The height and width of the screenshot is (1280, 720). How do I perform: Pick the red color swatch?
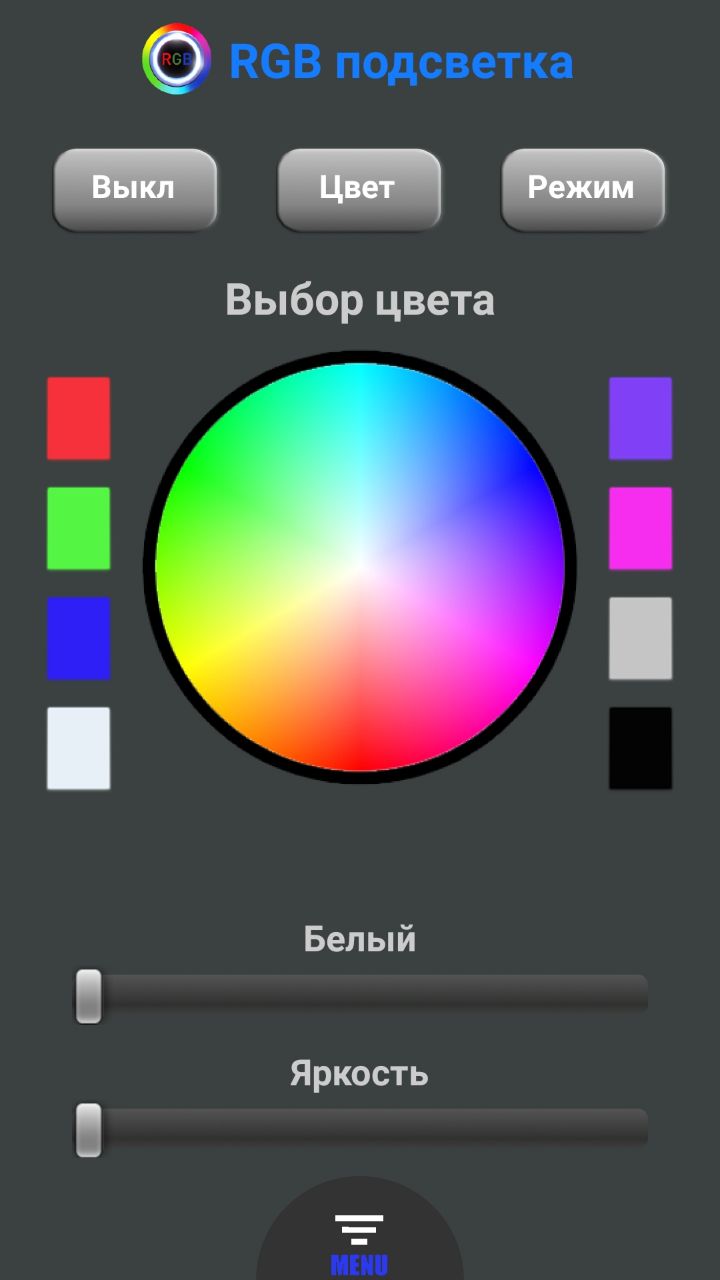click(x=78, y=418)
